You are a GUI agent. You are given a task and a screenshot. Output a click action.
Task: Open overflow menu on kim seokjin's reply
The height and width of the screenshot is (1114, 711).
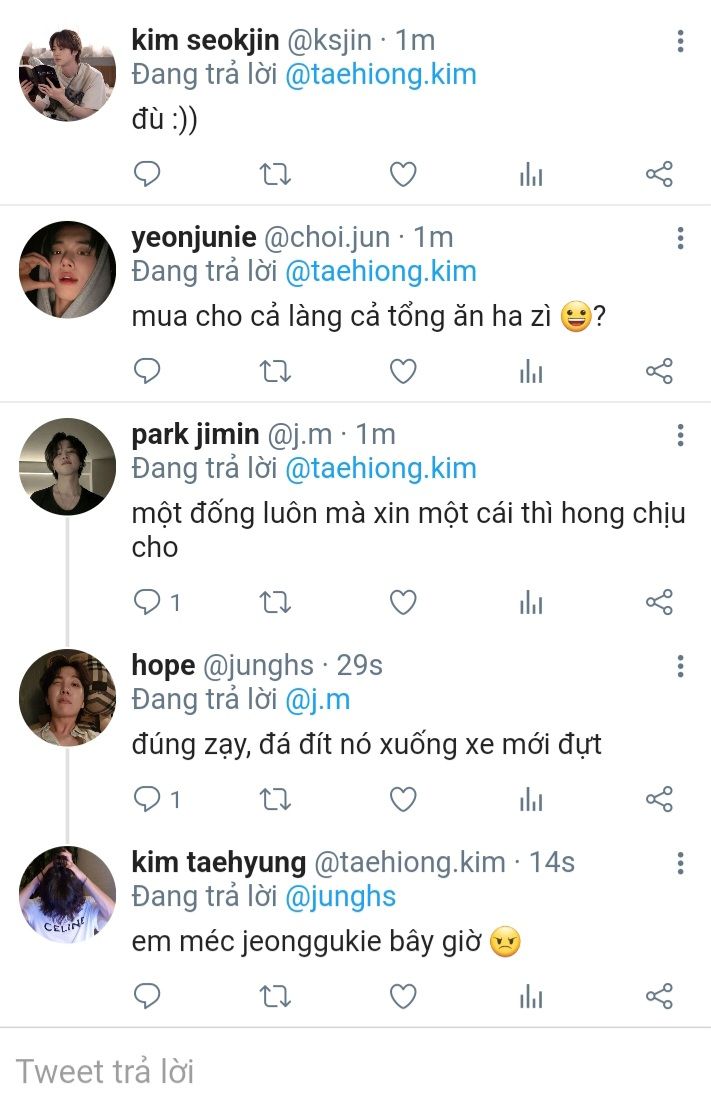tap(680, 41)
